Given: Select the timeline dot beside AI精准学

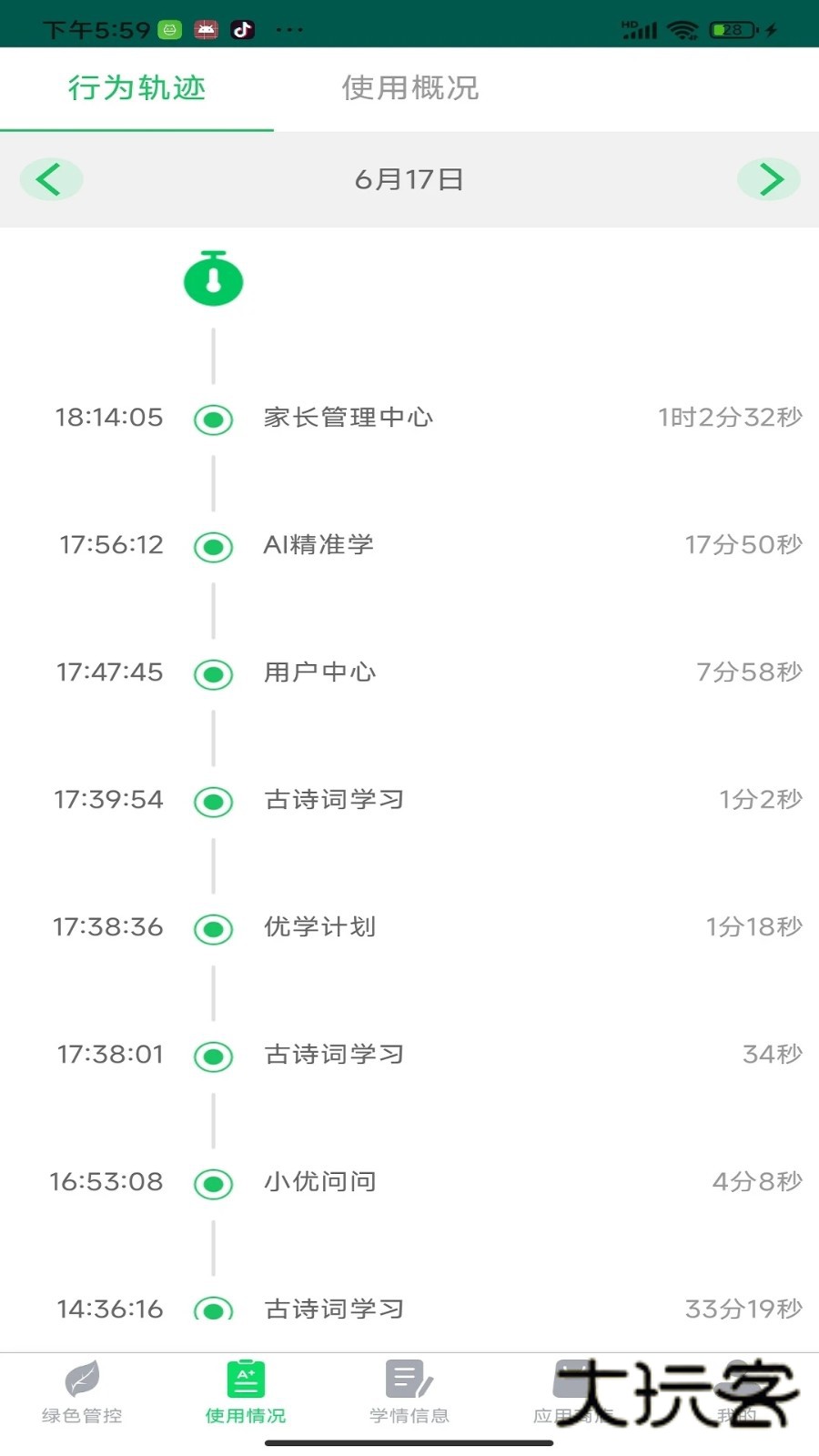Looking at the screenshot, I should (213, 546).
